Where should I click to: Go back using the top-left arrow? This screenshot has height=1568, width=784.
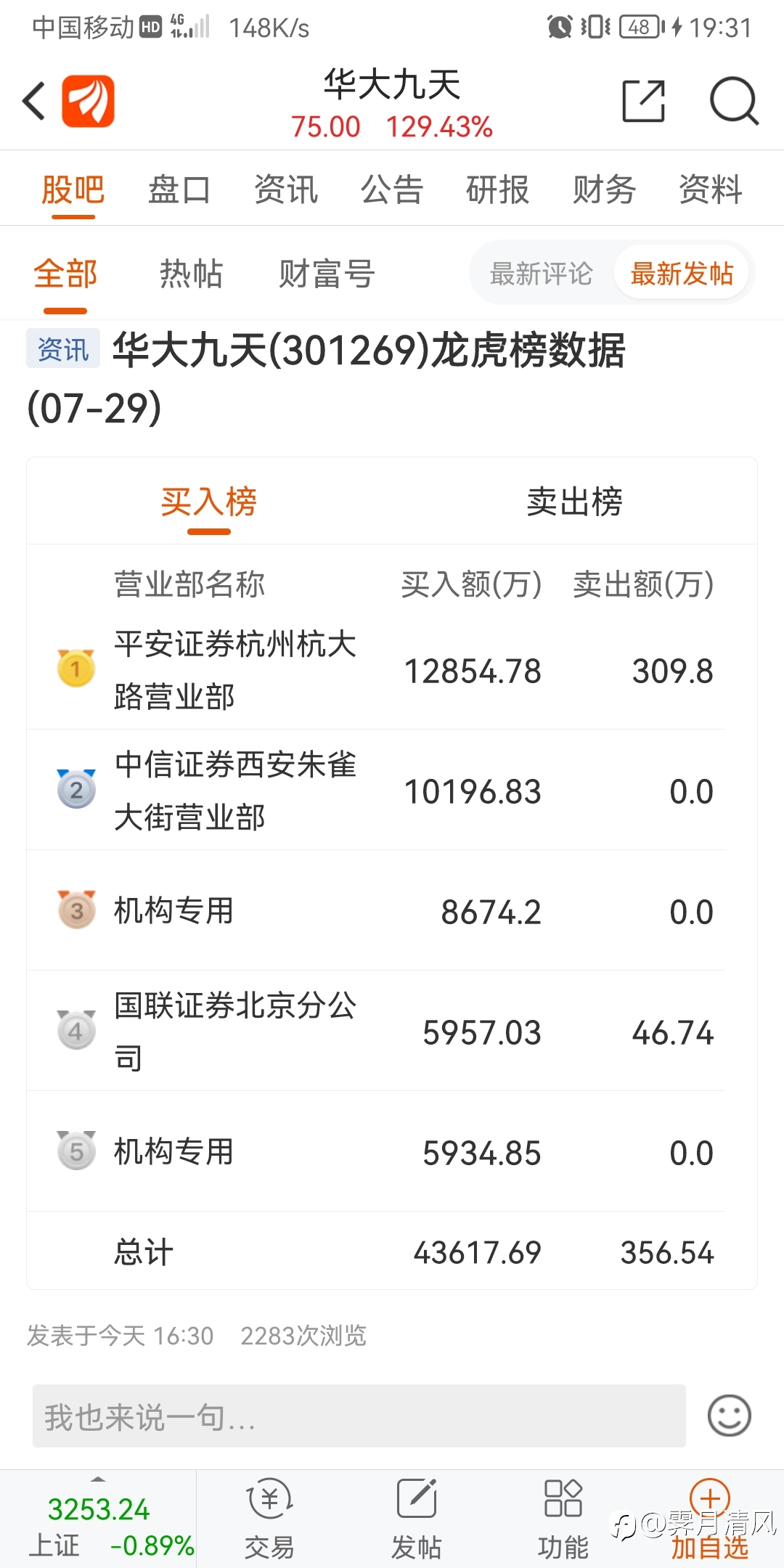(34, 101)
